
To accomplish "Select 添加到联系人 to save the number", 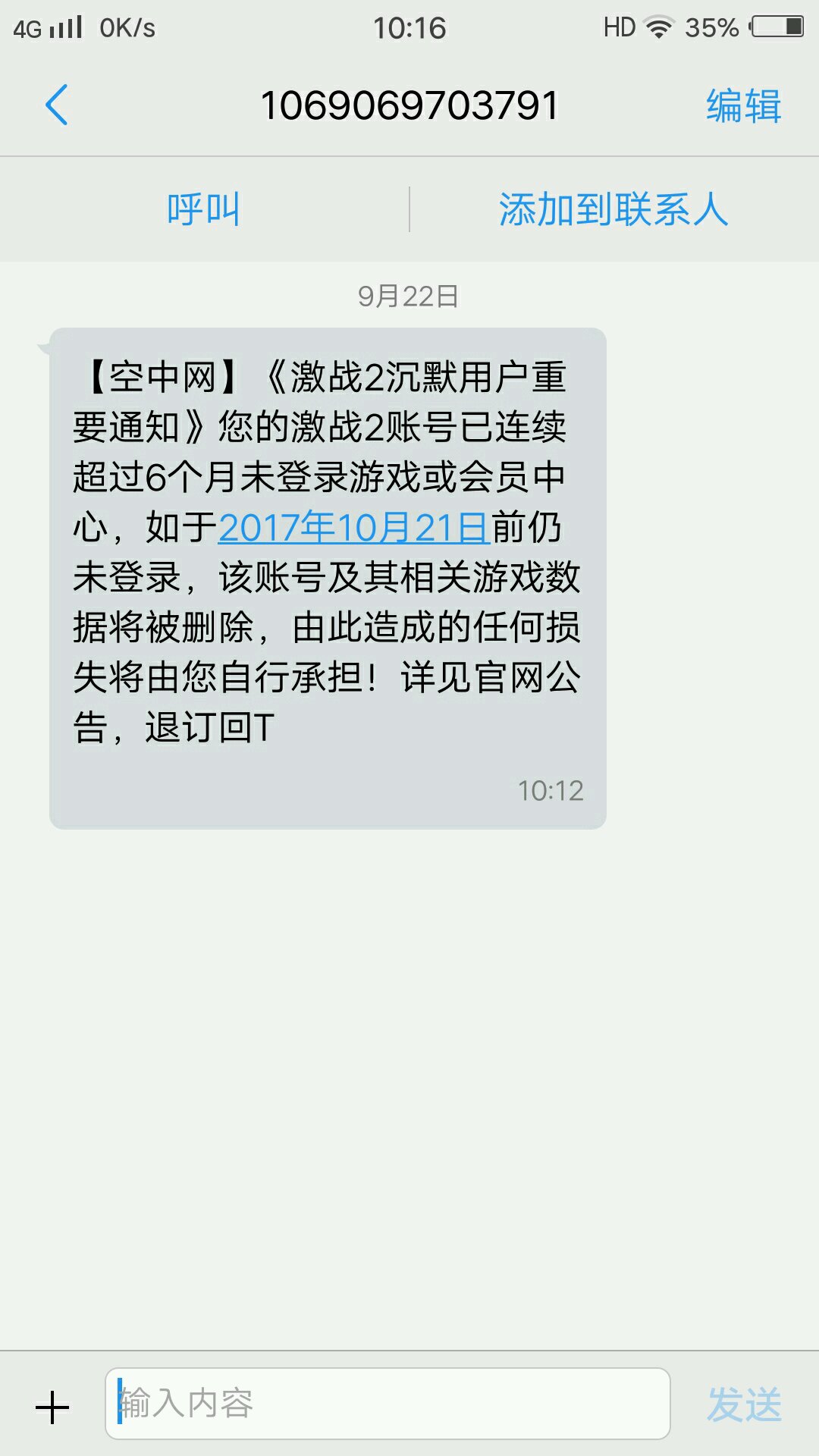I will tap(613, 209).
